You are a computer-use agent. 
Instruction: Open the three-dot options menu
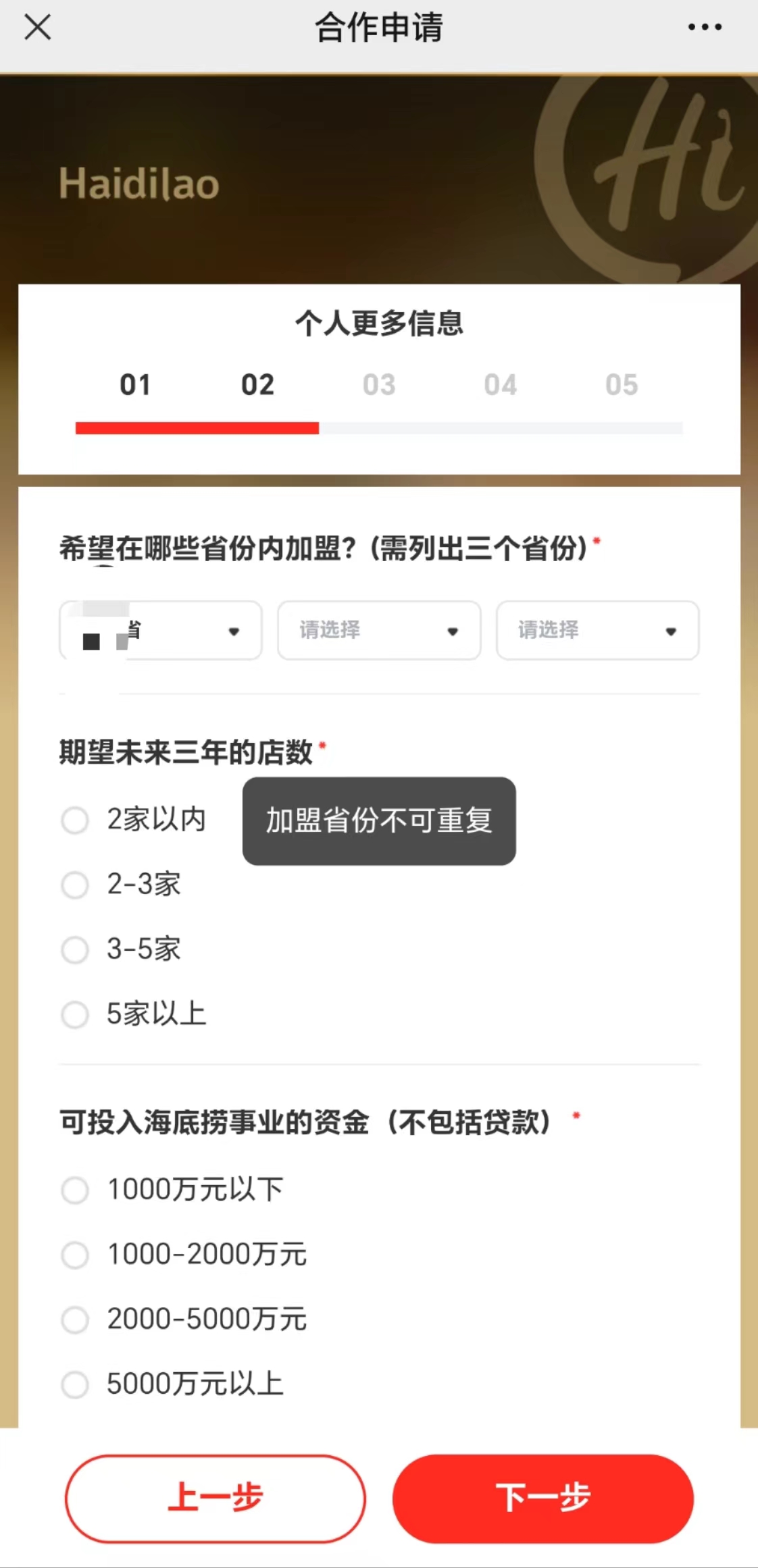coord(705,28)
